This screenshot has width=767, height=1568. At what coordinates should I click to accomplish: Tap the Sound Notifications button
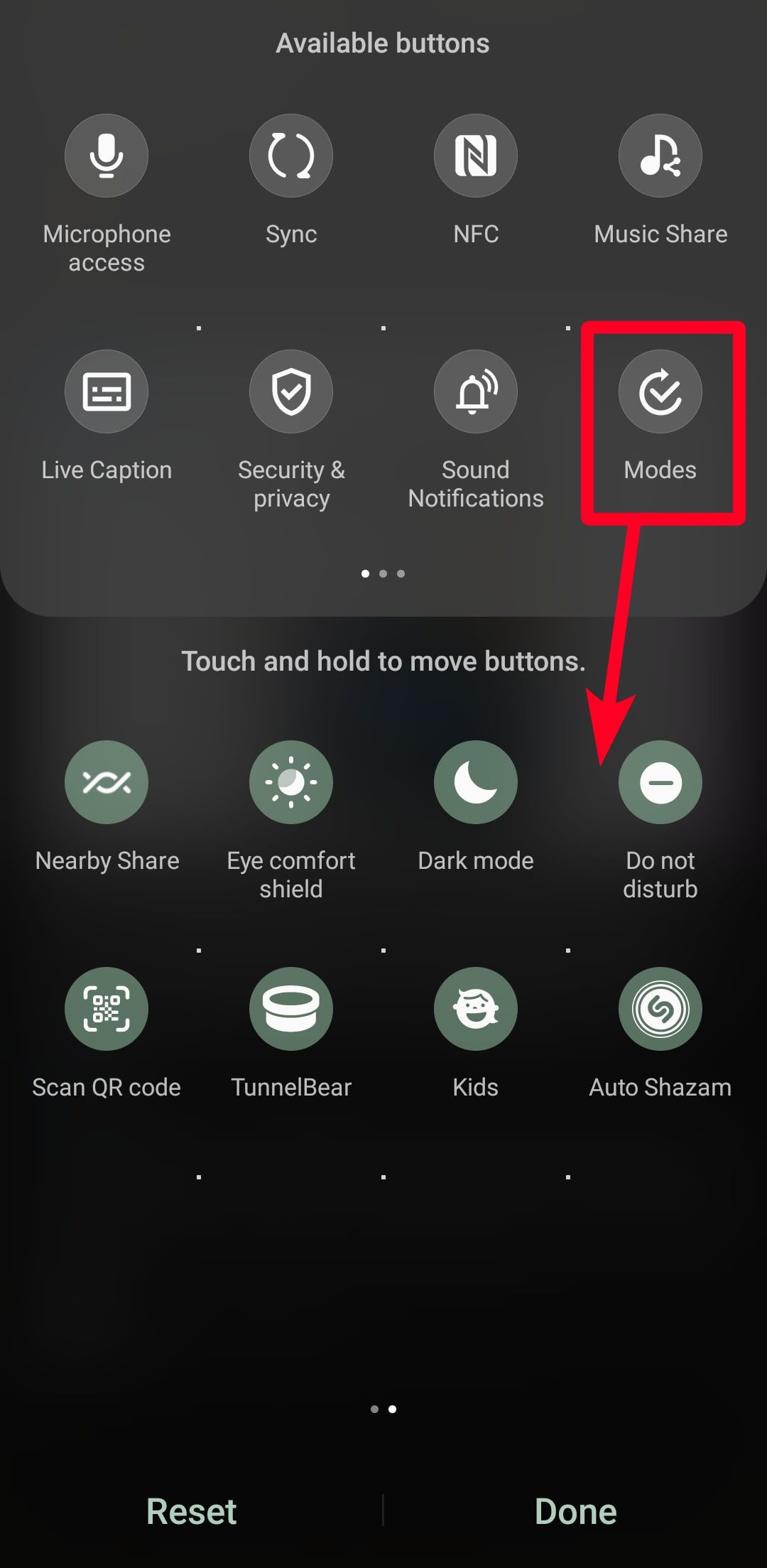click(x=476, y=391)
